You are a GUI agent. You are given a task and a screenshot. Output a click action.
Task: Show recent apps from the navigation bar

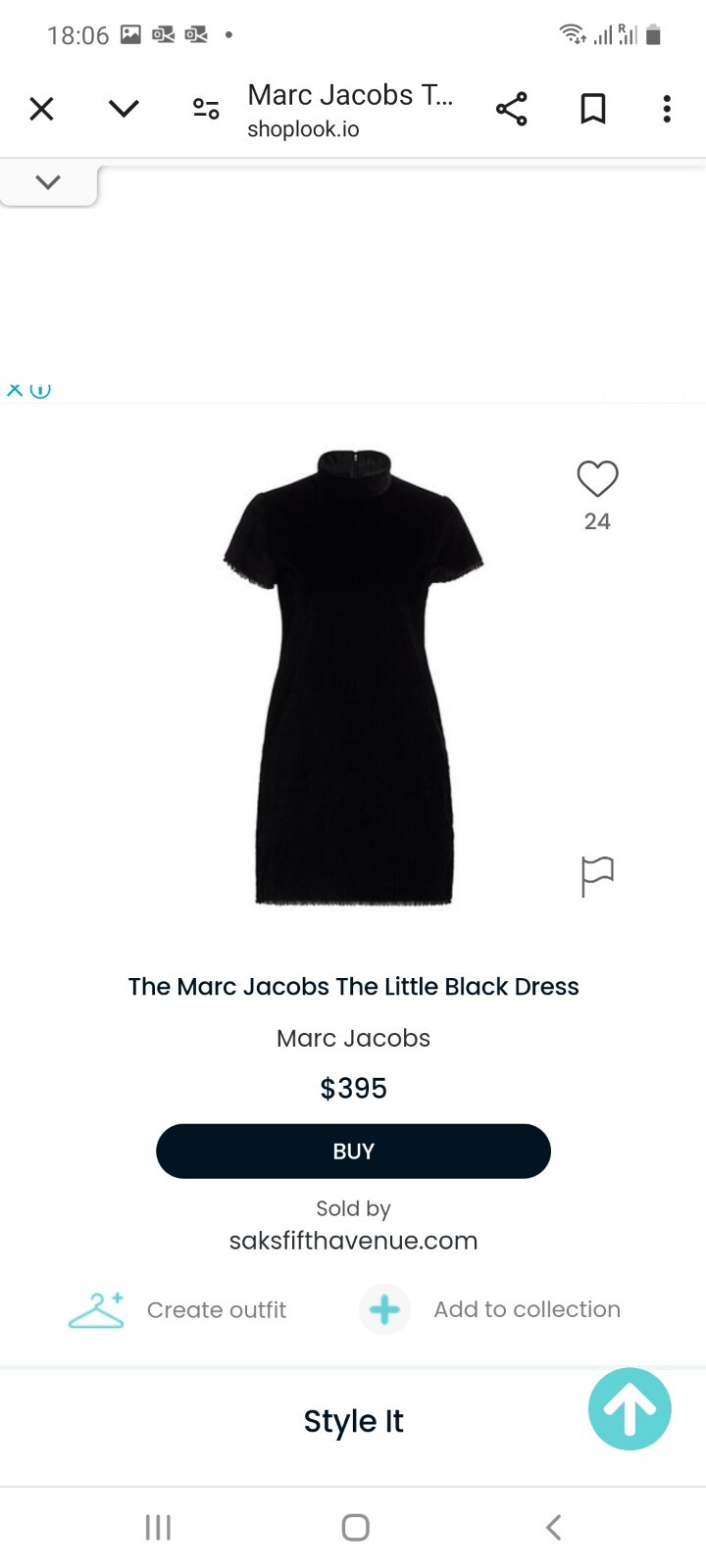158,1527
